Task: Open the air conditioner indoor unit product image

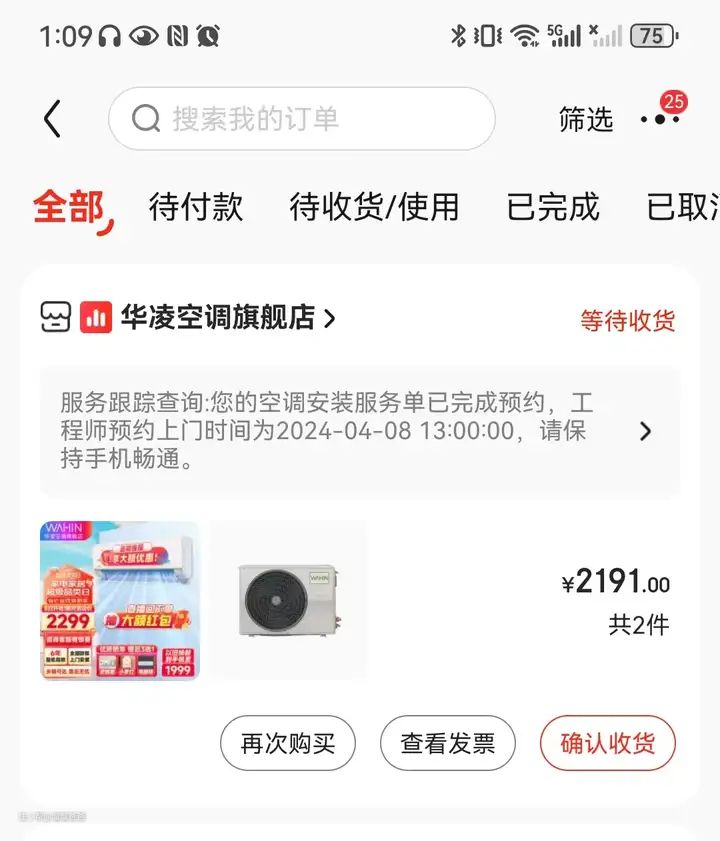Action: (120, 600)
